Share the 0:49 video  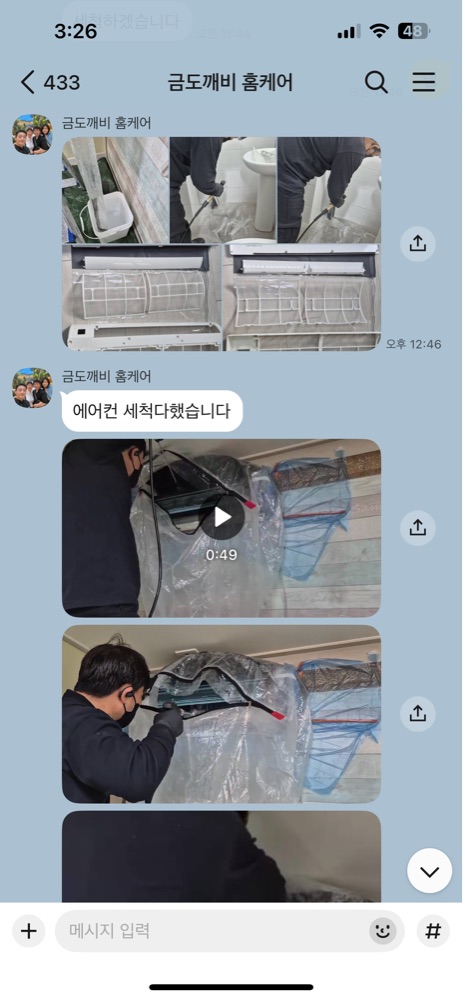pos(418,527)
